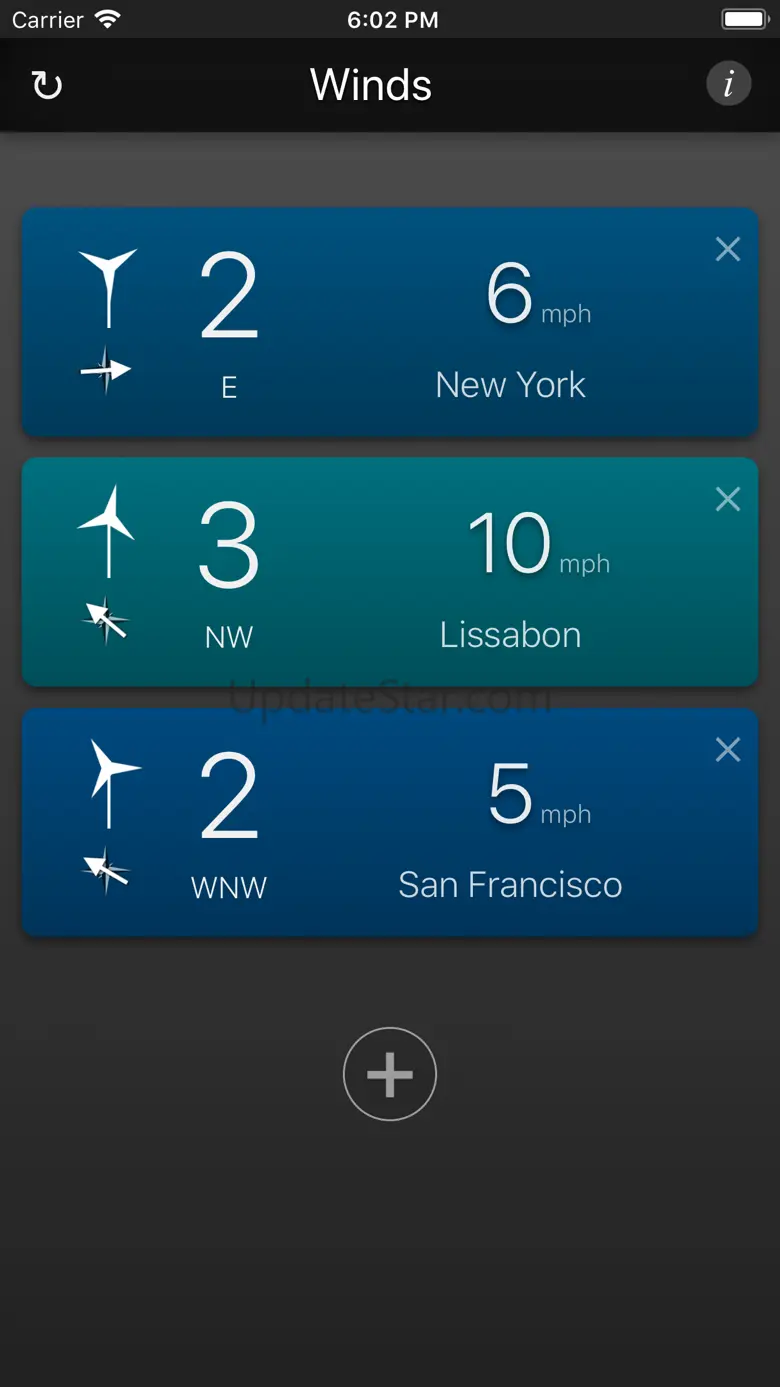780x1387 pixels.
Task: Open the Lissabon wind card
Action: point(390,572)
